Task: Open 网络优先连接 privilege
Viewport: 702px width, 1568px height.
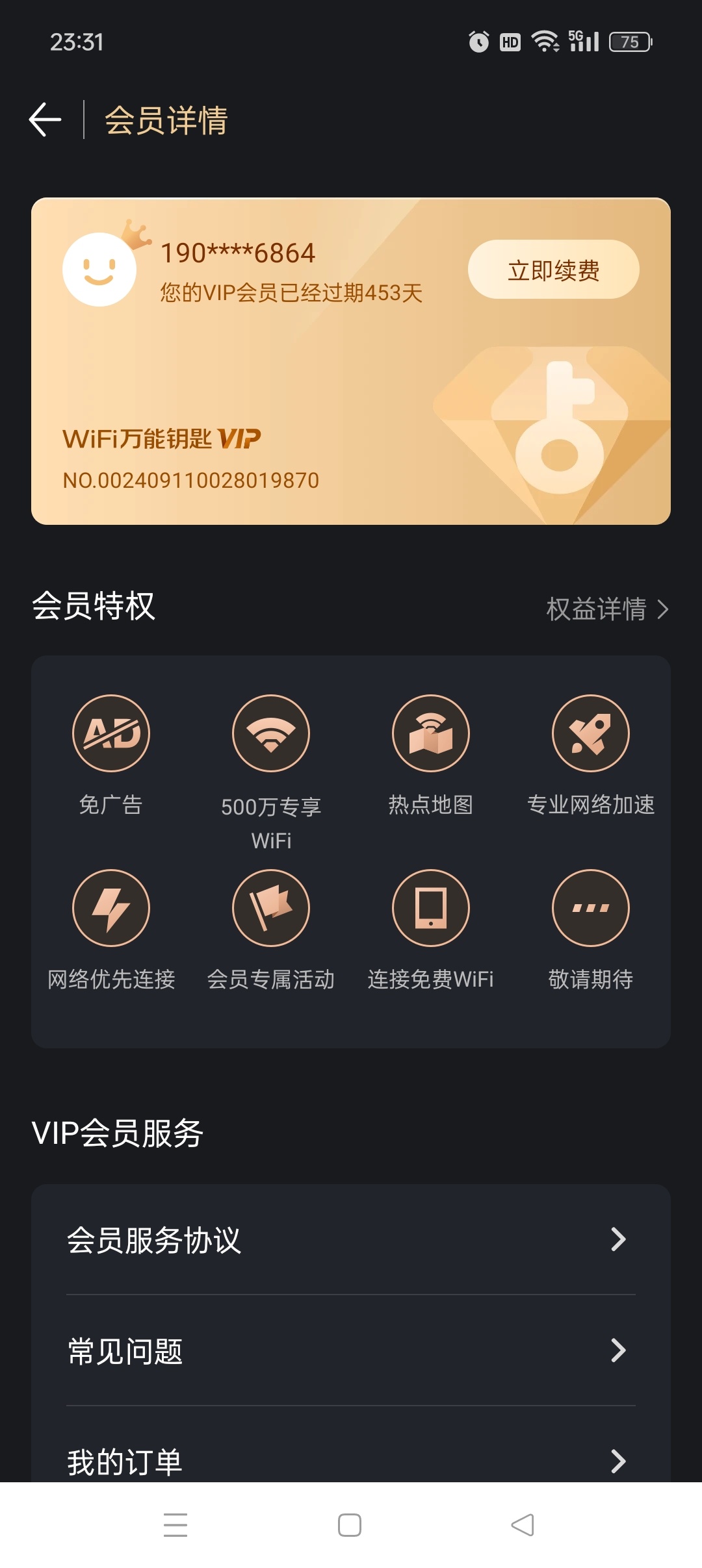Action: [111, 908]
